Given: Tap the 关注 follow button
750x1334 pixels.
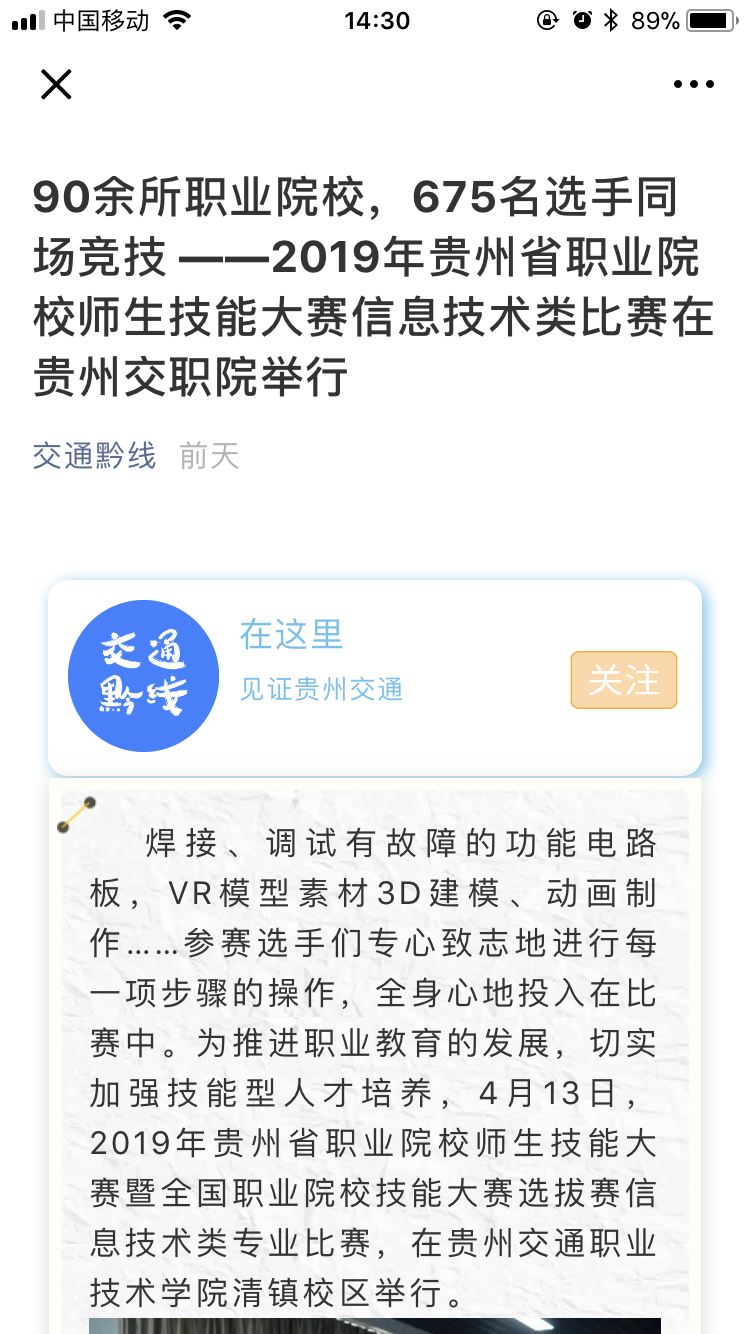Looking at the screenshot, I should (x=624, y=680).
